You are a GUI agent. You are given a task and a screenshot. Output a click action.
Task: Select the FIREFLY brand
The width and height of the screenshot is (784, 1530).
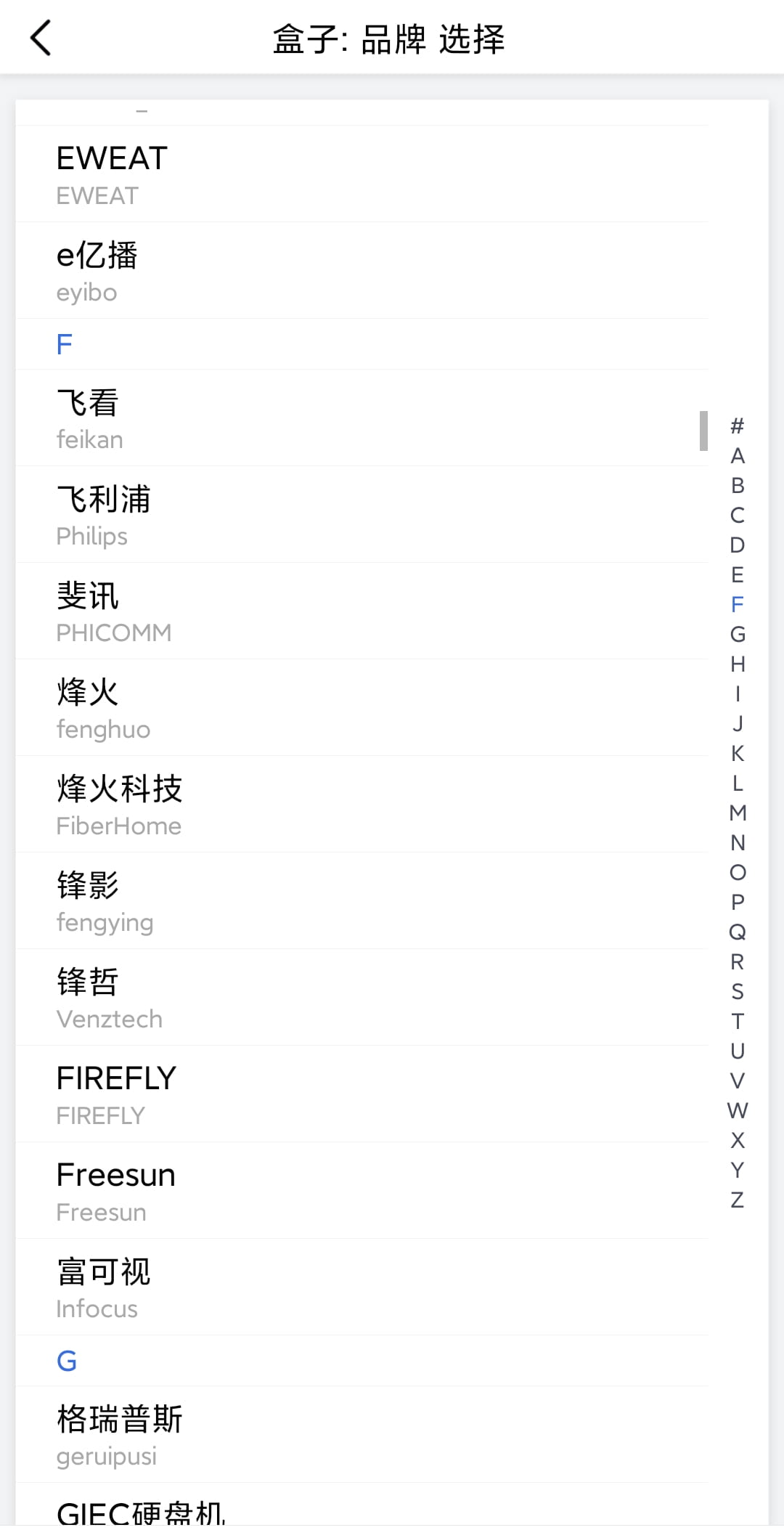[290, 1094]
